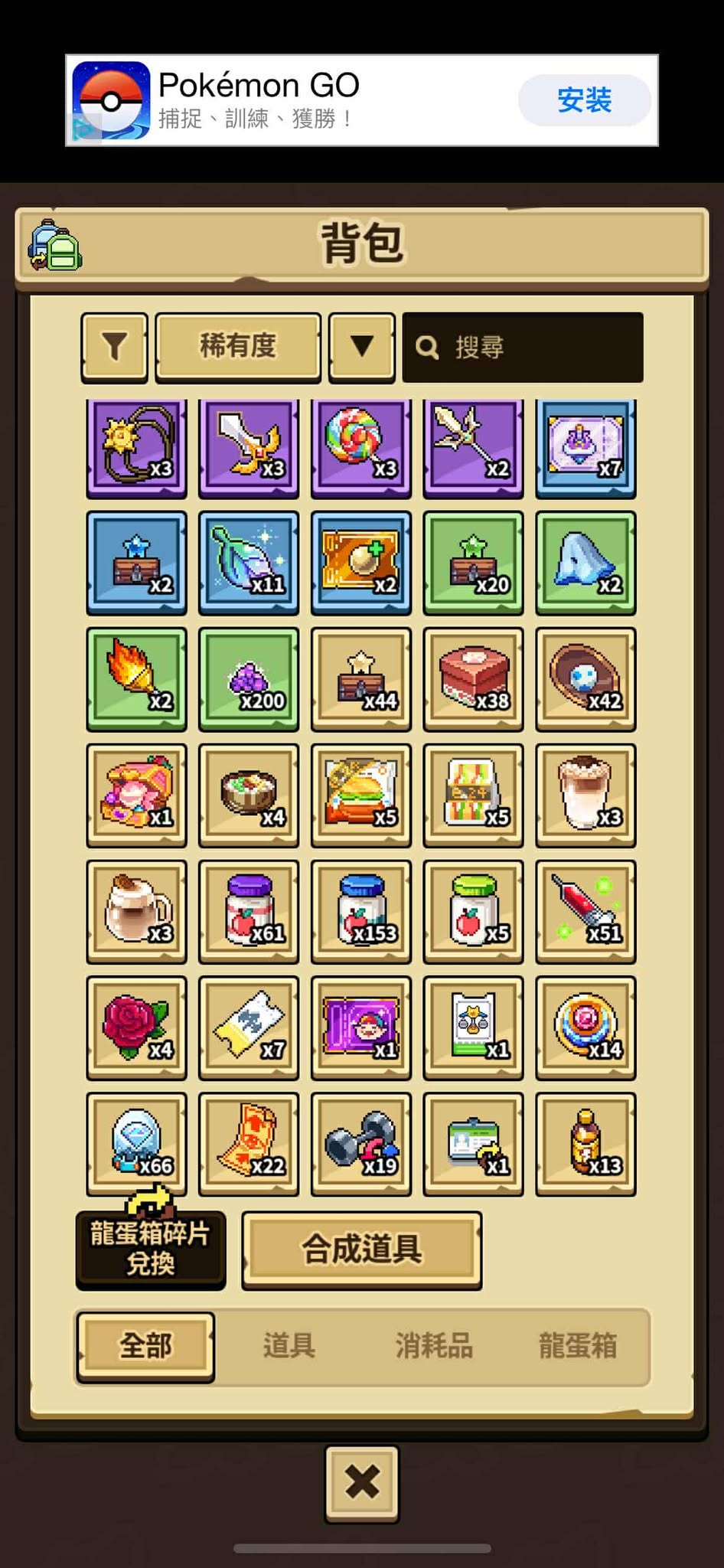Toggle sort order with the down arrow
Image resolution: width=724 pixels, height=1568 pixels.
tap(362, 347)
